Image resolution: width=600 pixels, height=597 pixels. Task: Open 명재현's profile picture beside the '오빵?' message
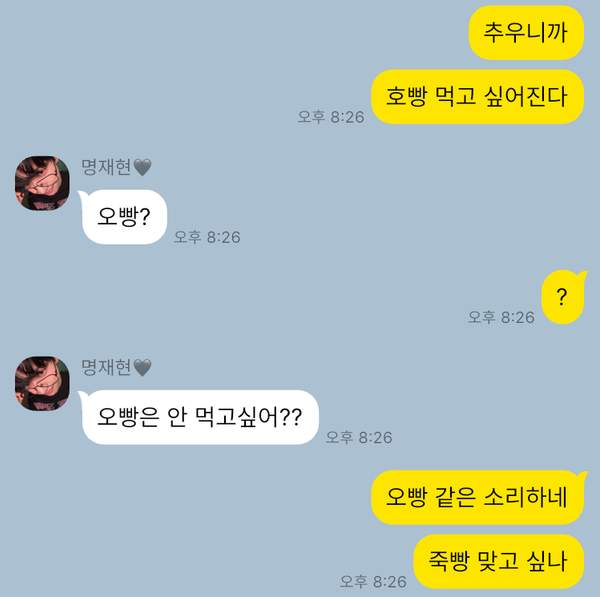tap(41, 184)
